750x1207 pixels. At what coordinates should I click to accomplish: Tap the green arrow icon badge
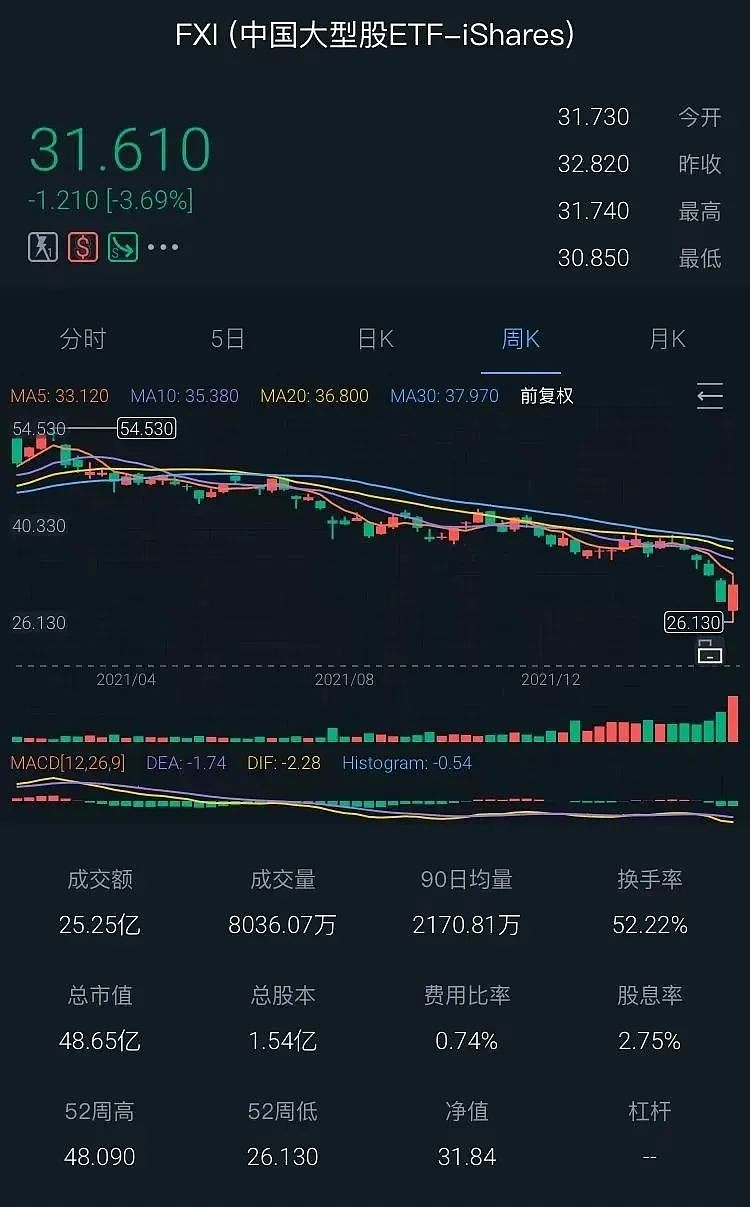click(123, 247)
